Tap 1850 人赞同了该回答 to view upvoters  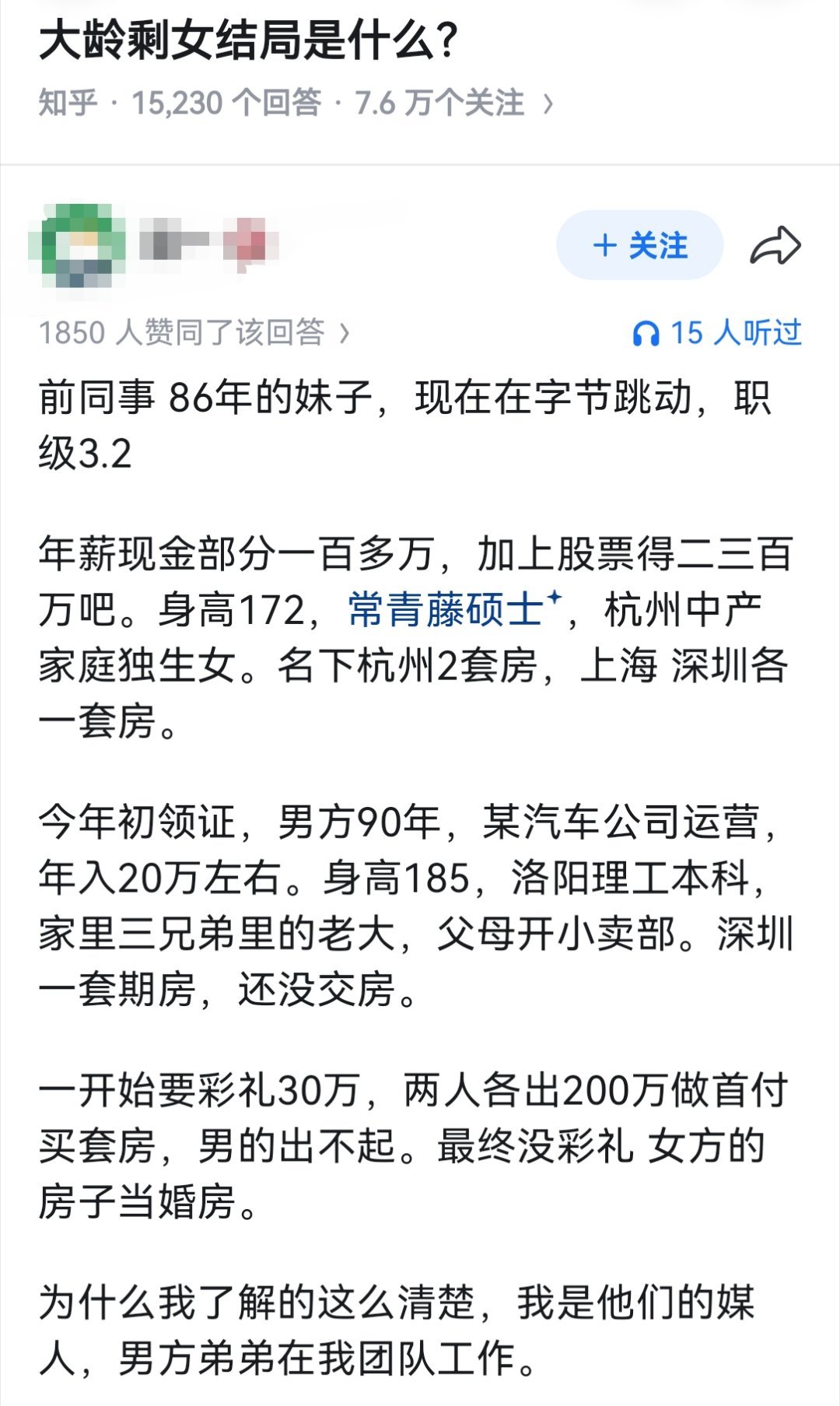tap(183, 332)
